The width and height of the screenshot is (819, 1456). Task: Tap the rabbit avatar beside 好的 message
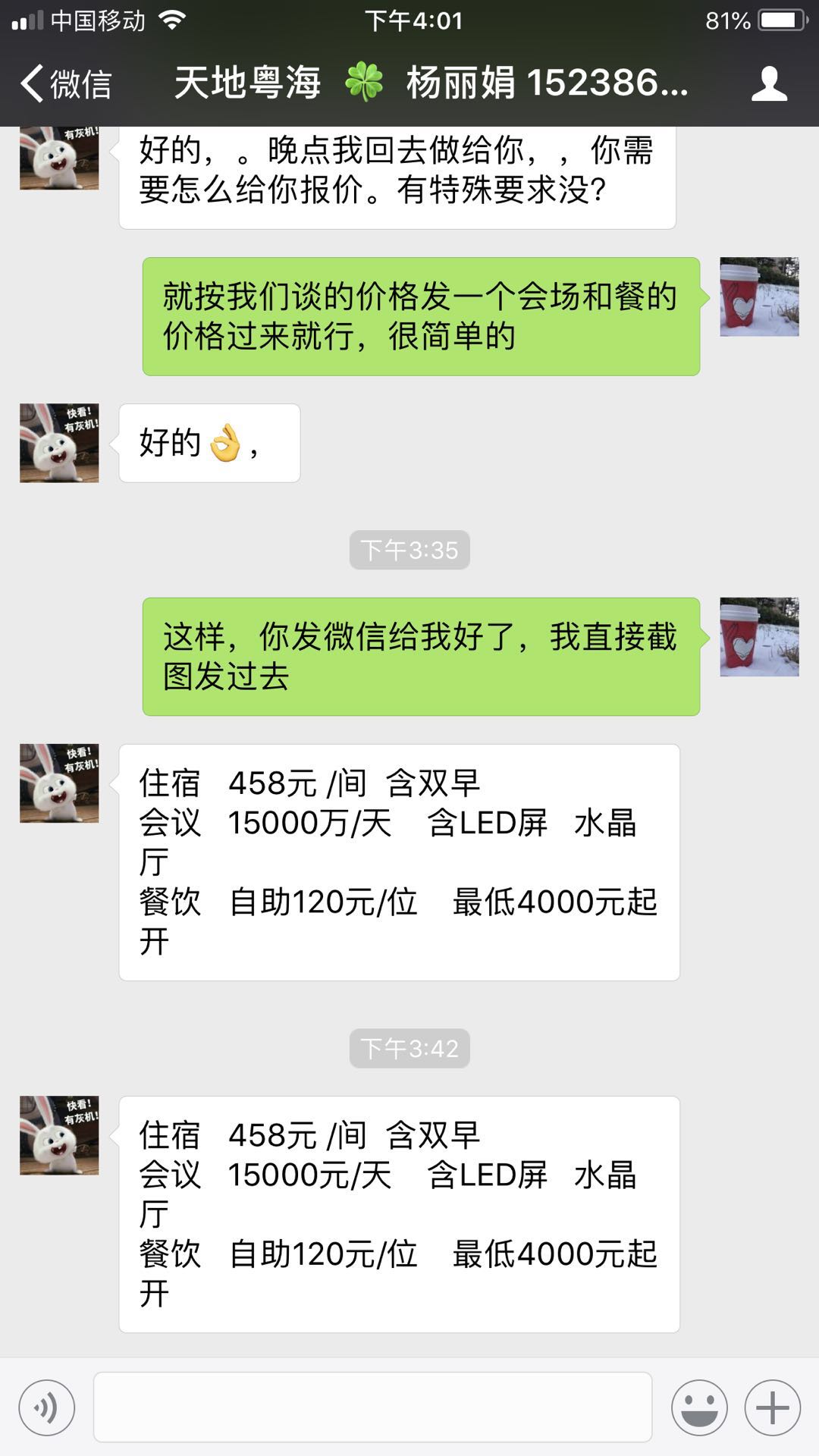point(59,444)
